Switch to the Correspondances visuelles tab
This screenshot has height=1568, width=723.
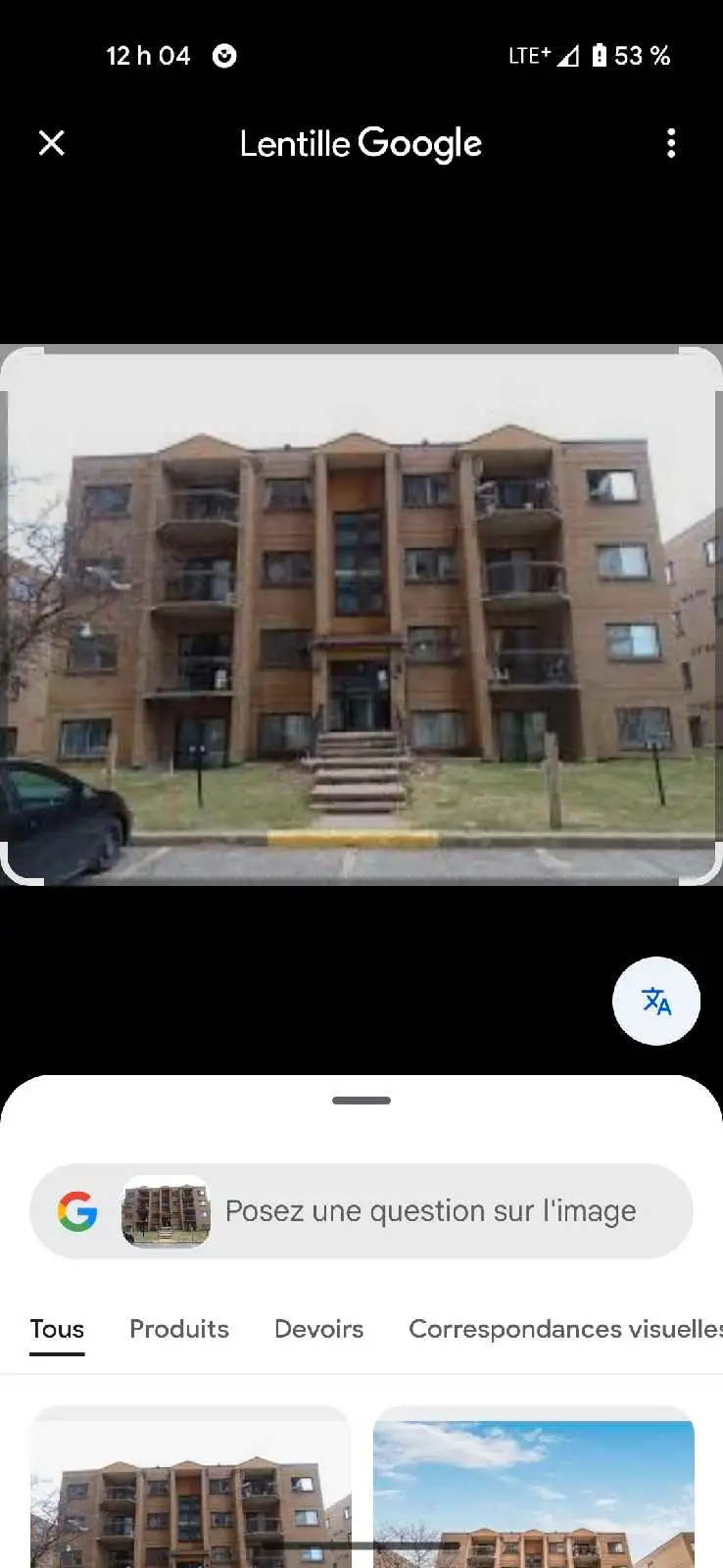[565, 1329]
